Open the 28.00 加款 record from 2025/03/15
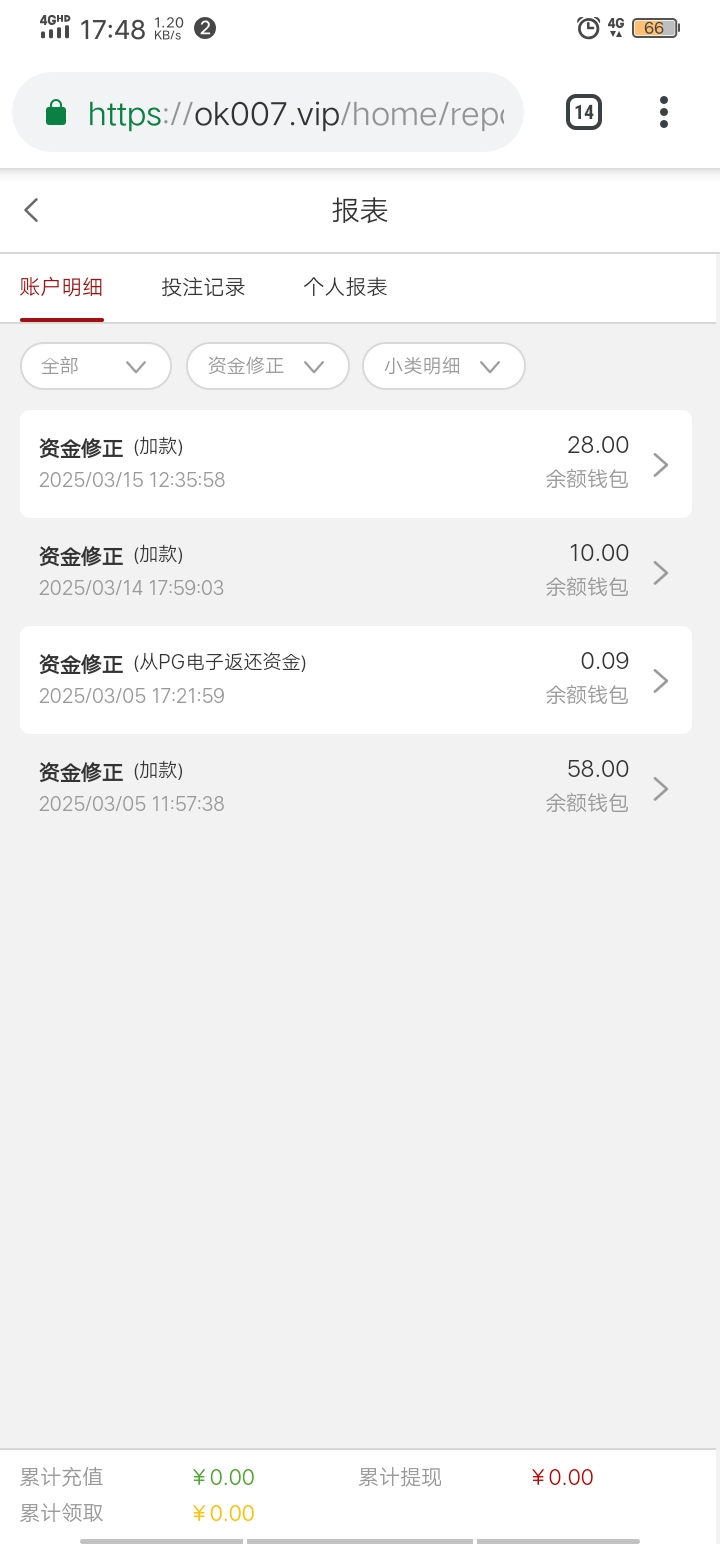This screenshot has width=720, height=1544. (x=355, y=464)
